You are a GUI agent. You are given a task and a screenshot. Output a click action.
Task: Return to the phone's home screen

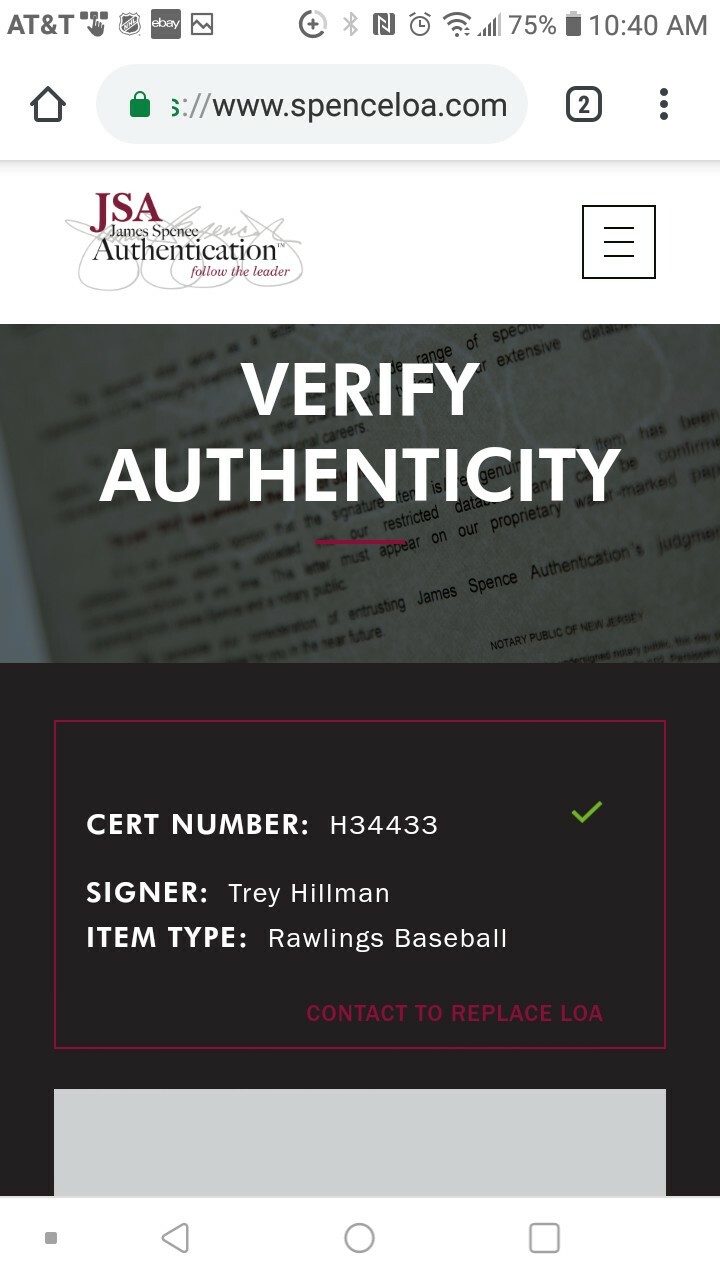pos(359,1238)
